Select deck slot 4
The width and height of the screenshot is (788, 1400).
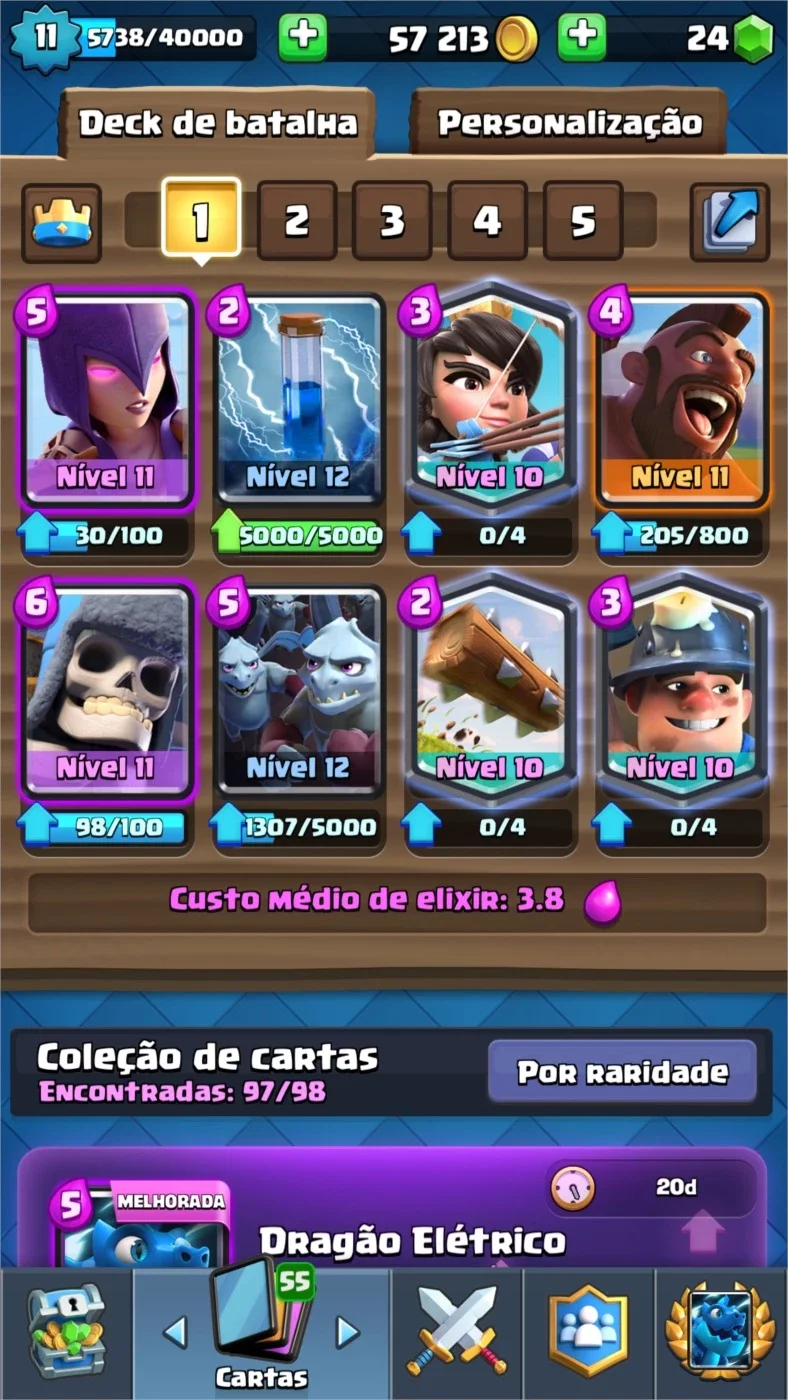point(487,220)
